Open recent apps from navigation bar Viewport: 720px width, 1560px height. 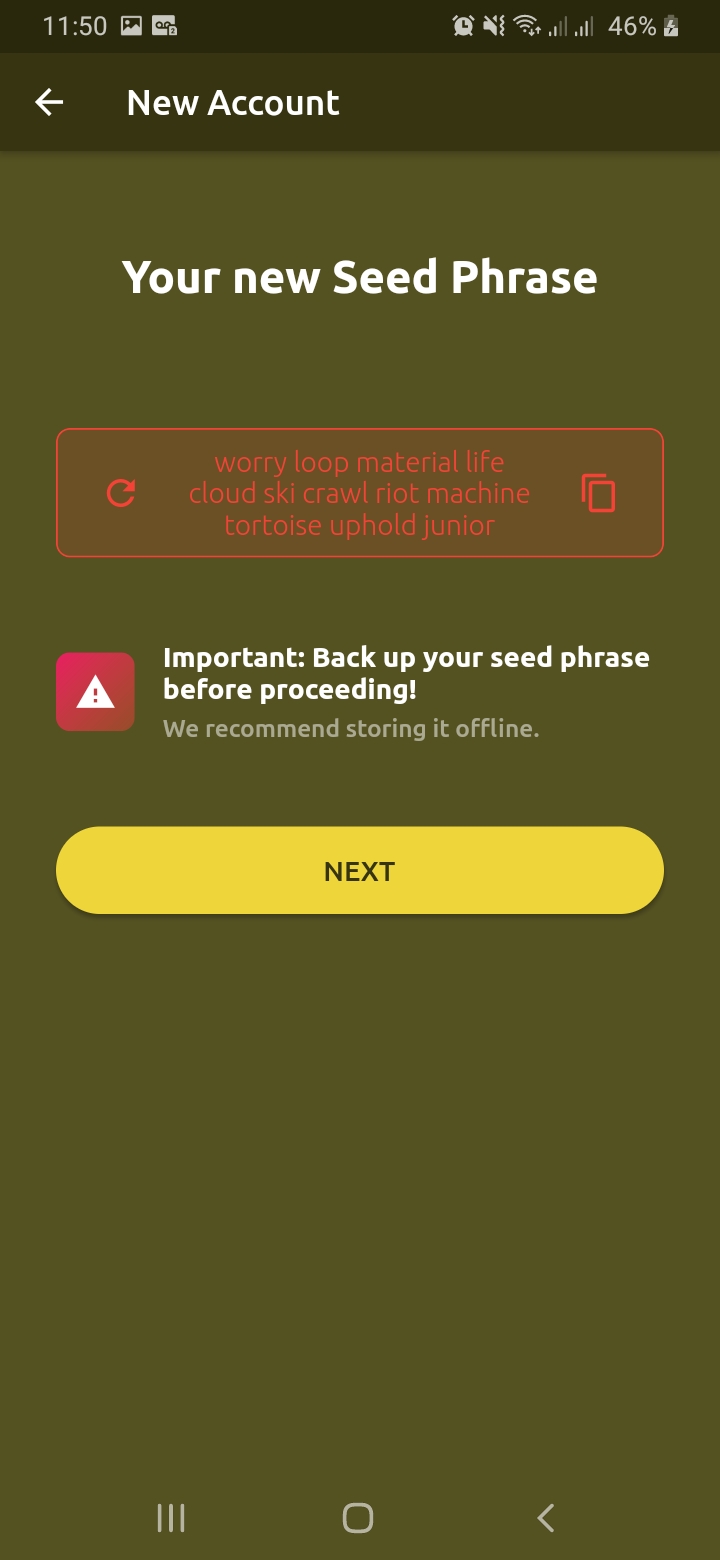pos(171,1518)
